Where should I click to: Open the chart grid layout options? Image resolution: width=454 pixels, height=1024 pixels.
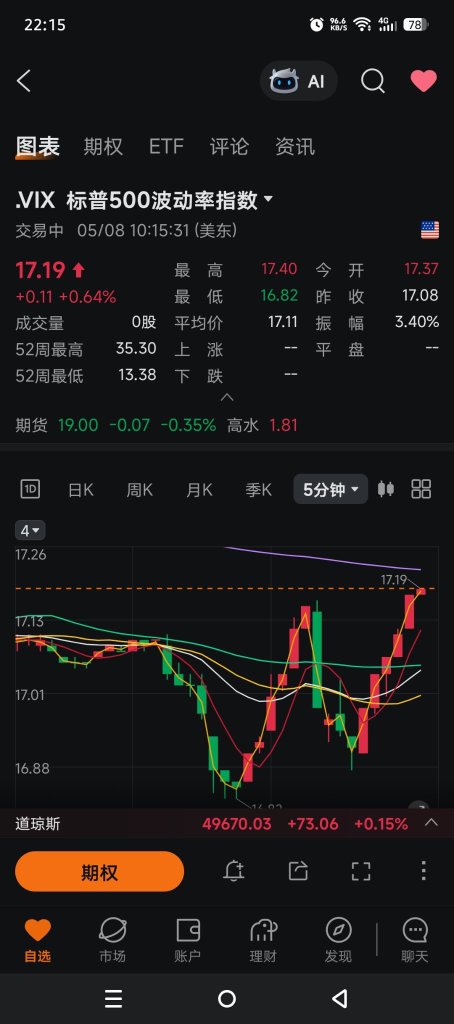click(421, 489)
